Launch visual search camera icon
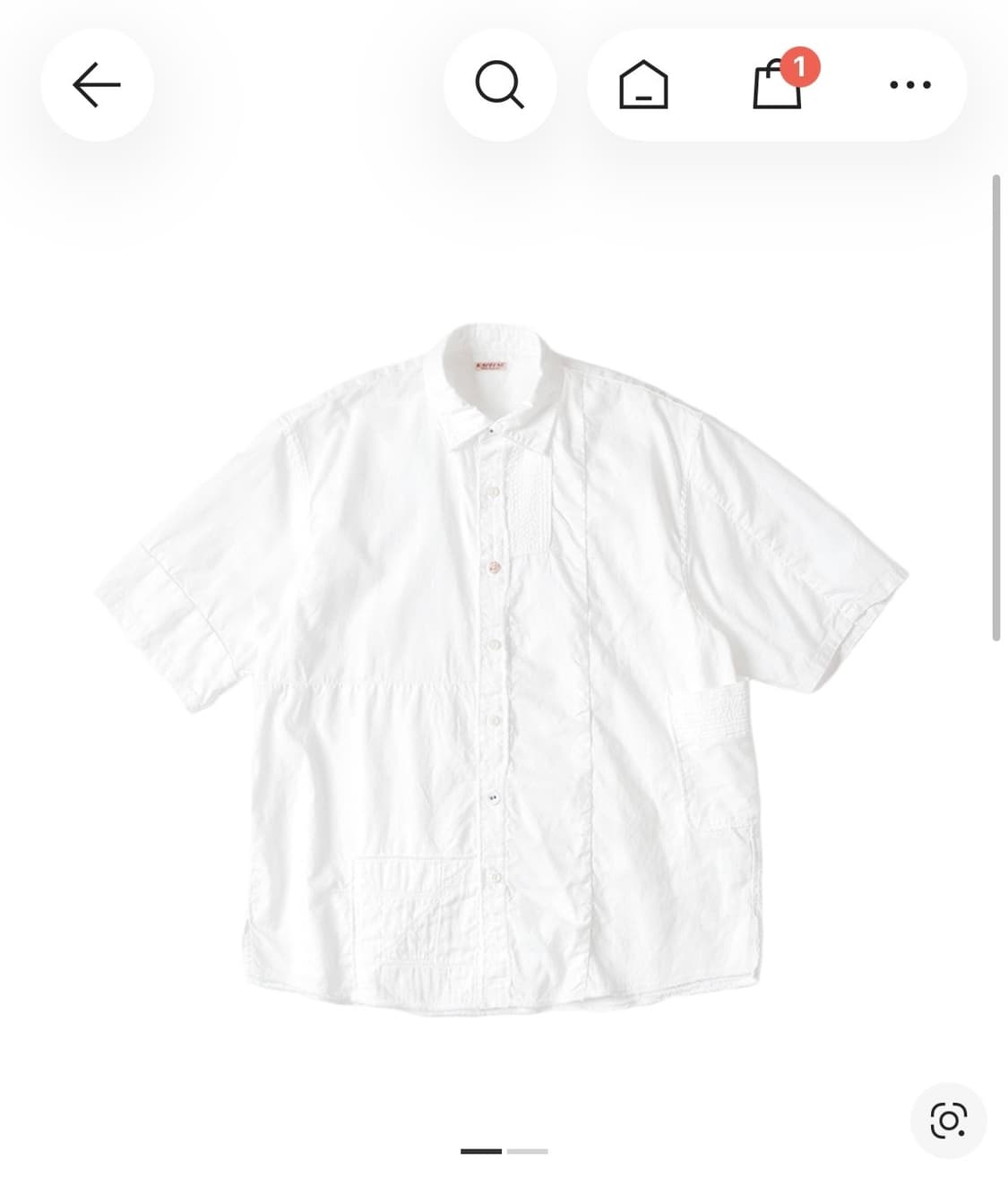This screenshot has width=1008, height=1203. [948, 1120]
